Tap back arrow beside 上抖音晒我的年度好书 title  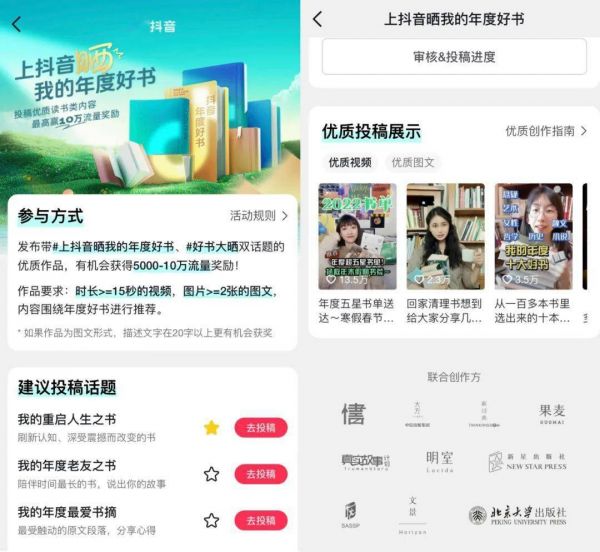pyautogui.click(x=317, y=19)
